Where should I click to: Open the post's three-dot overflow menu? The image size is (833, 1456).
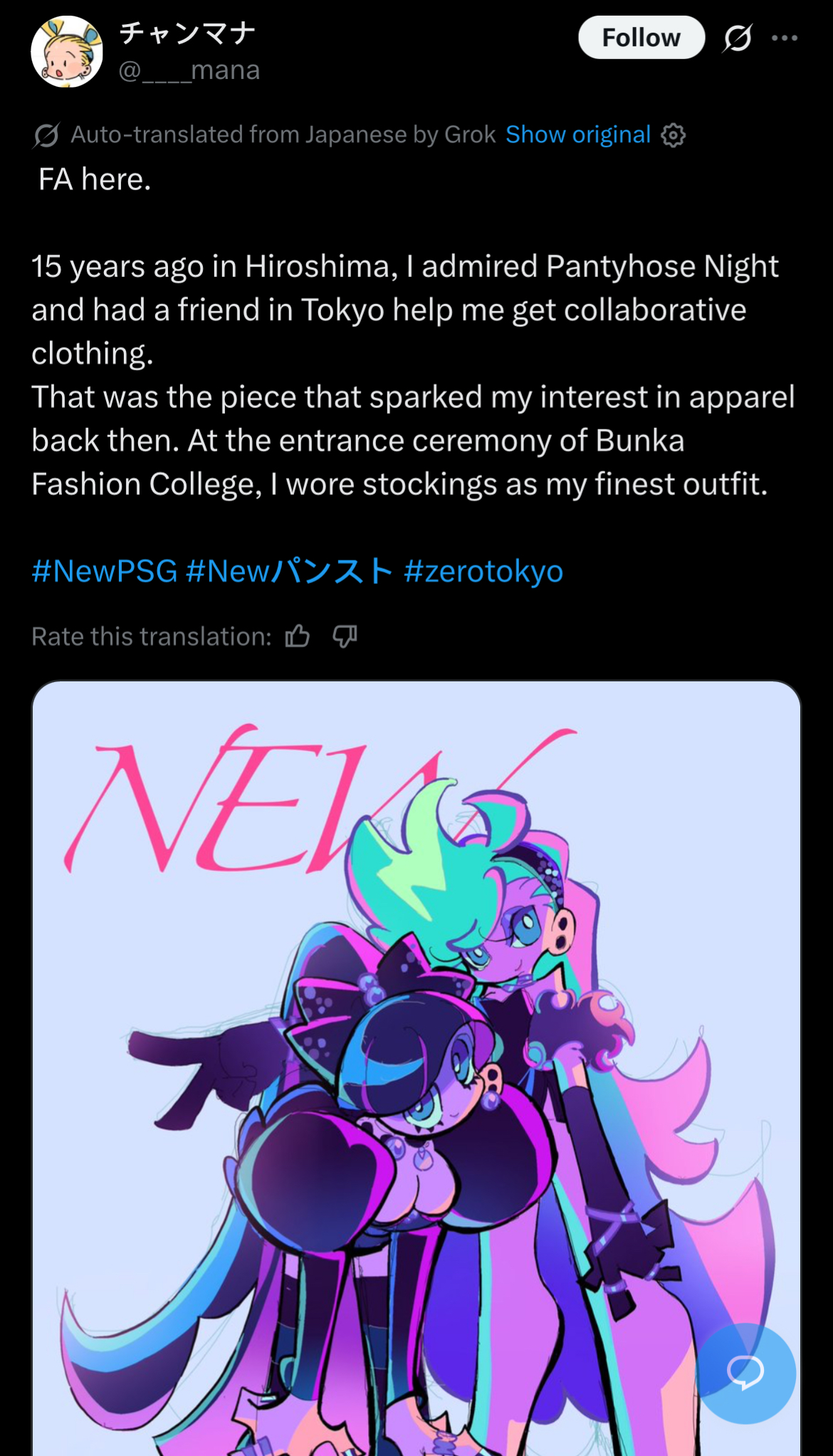coord(785,38)
